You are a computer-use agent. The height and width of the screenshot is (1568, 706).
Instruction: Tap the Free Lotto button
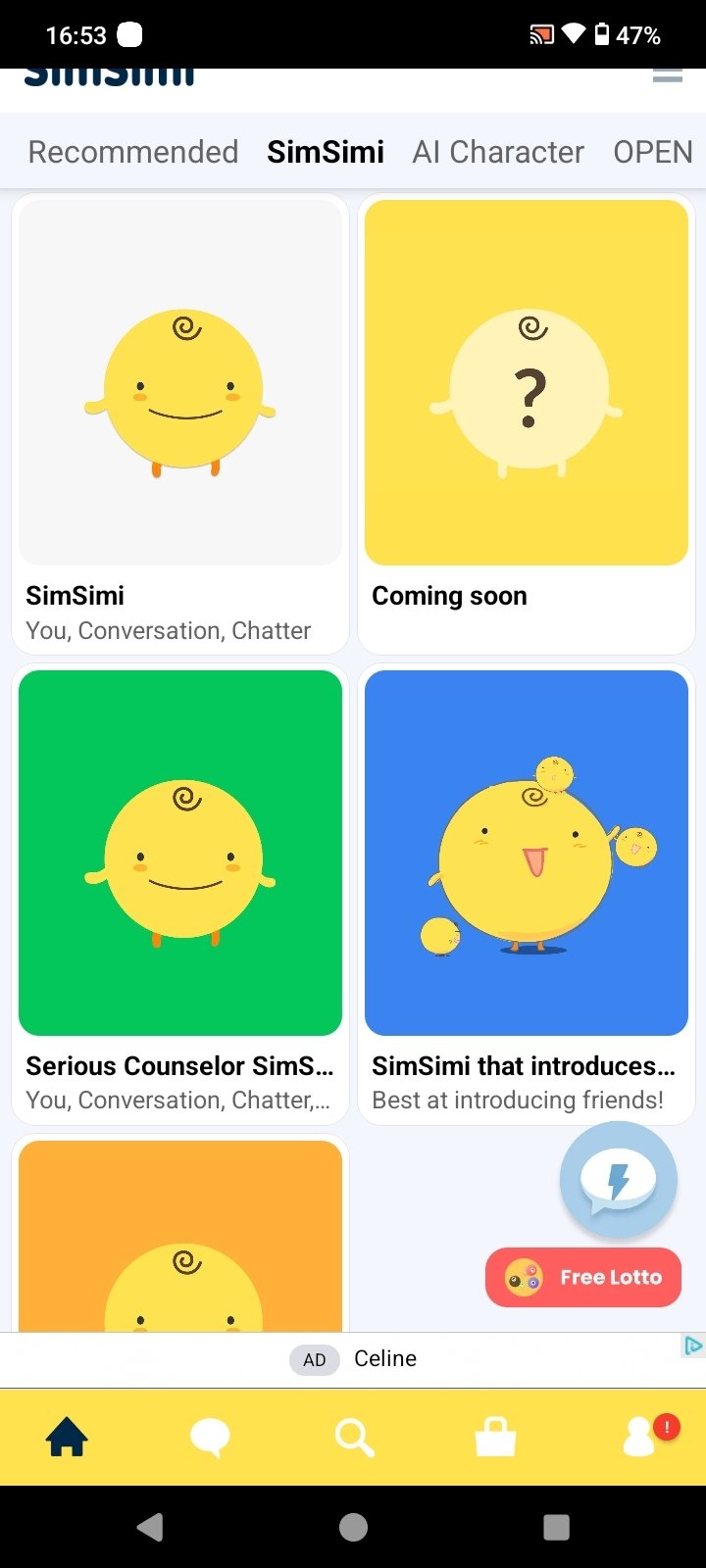(583, 1277)
